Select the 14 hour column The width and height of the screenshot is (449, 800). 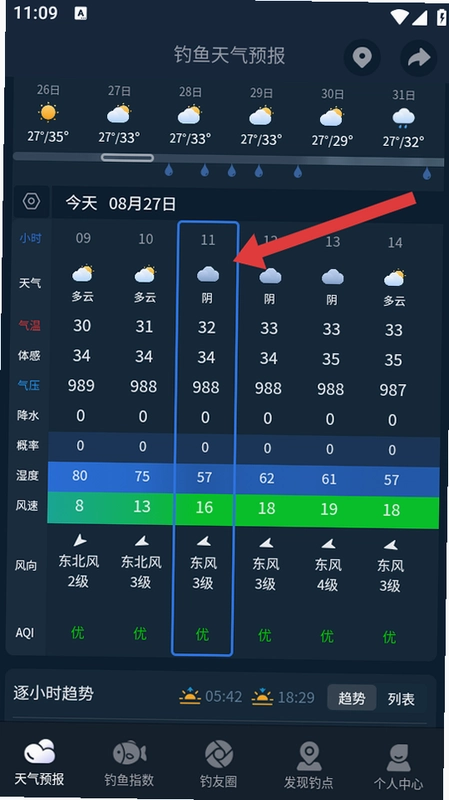pos(393,440)
